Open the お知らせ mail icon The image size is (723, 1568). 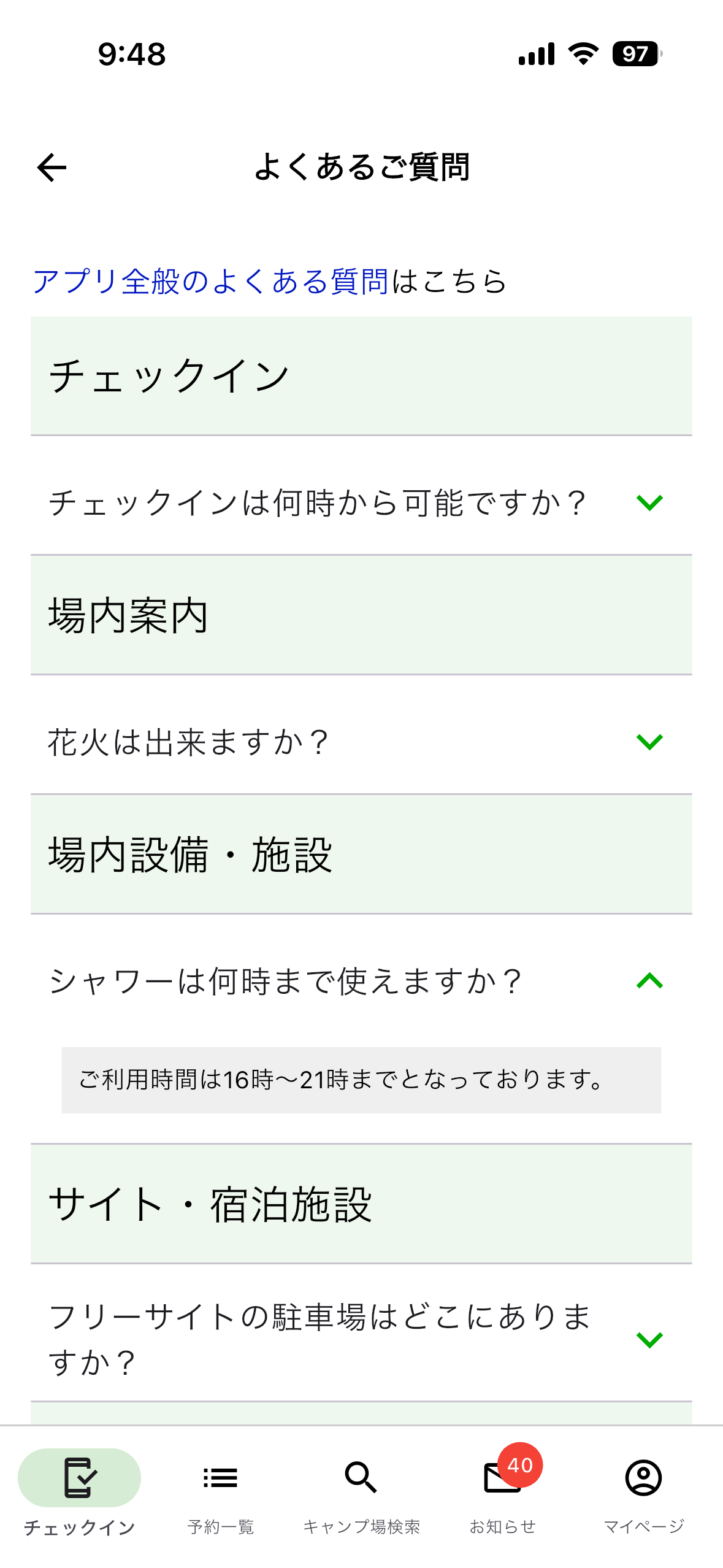coord(500,1478)
